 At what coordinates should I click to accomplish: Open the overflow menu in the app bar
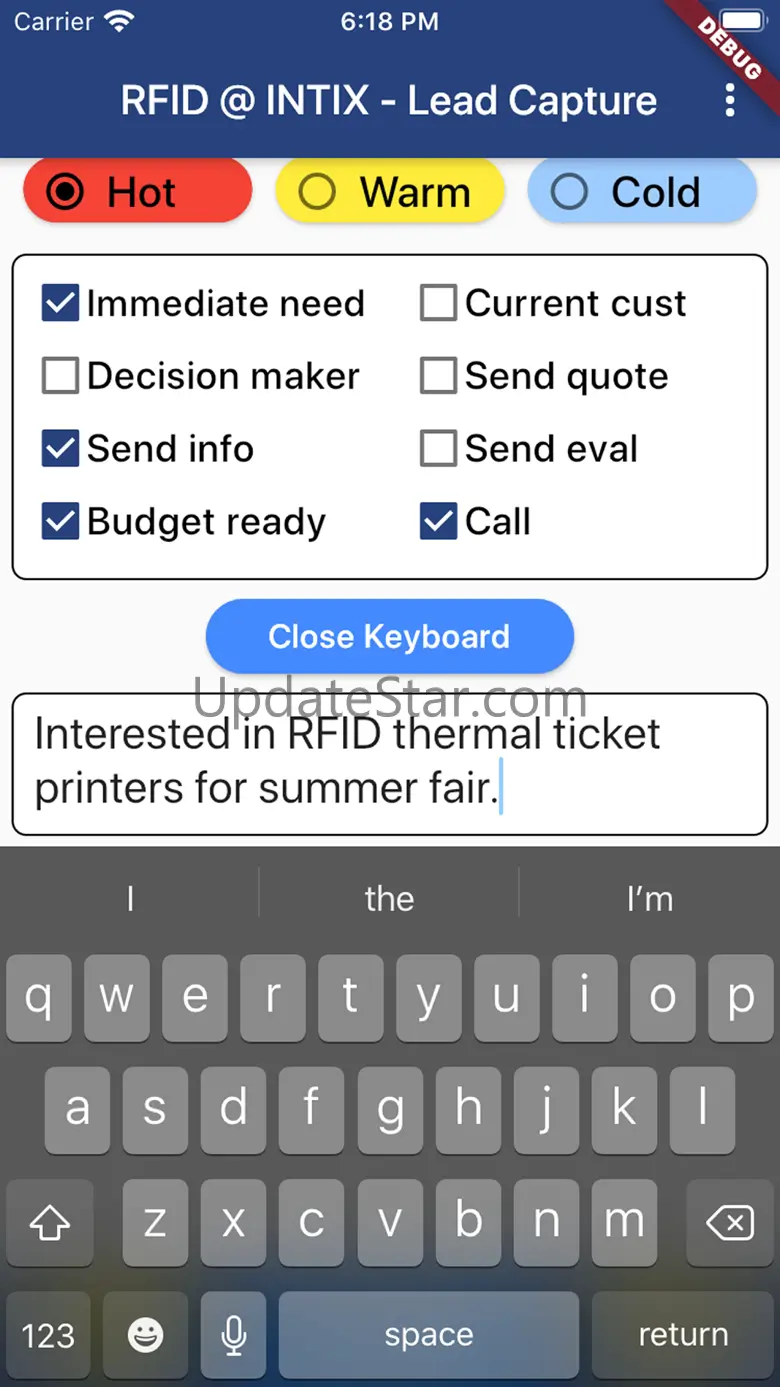point(730,100)
